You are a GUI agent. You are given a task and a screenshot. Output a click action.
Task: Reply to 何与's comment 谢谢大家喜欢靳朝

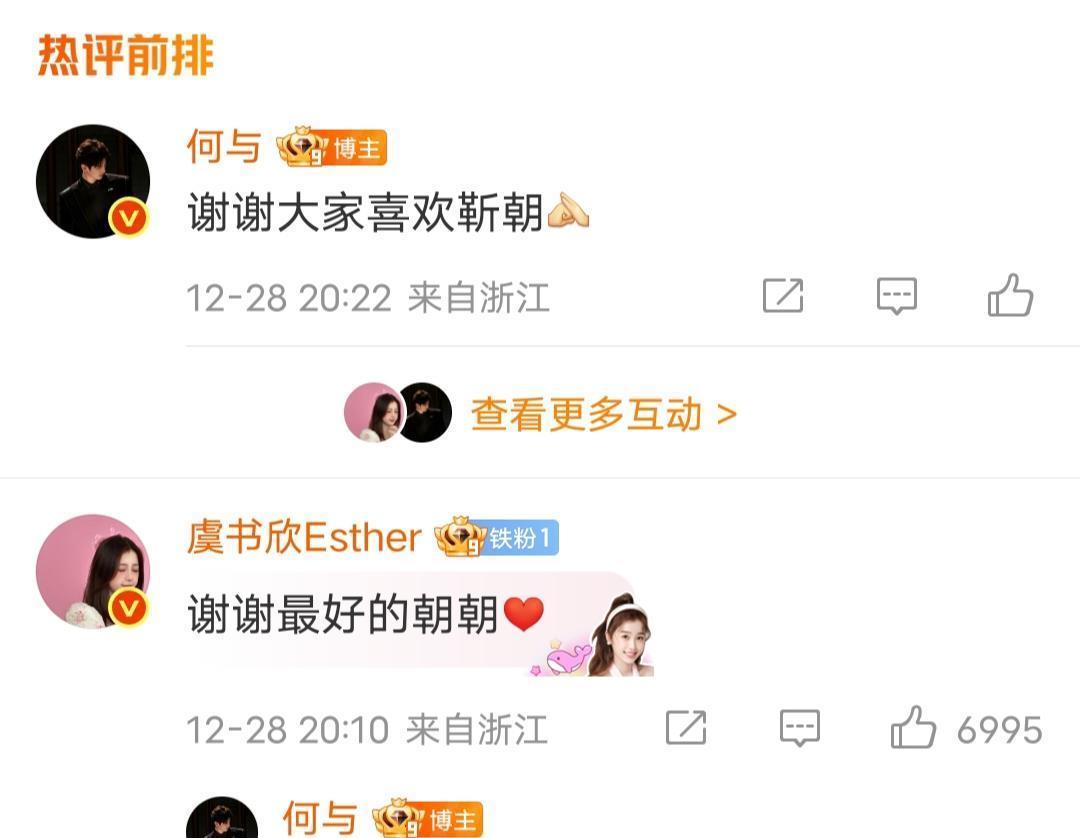(x=896, y=296)
